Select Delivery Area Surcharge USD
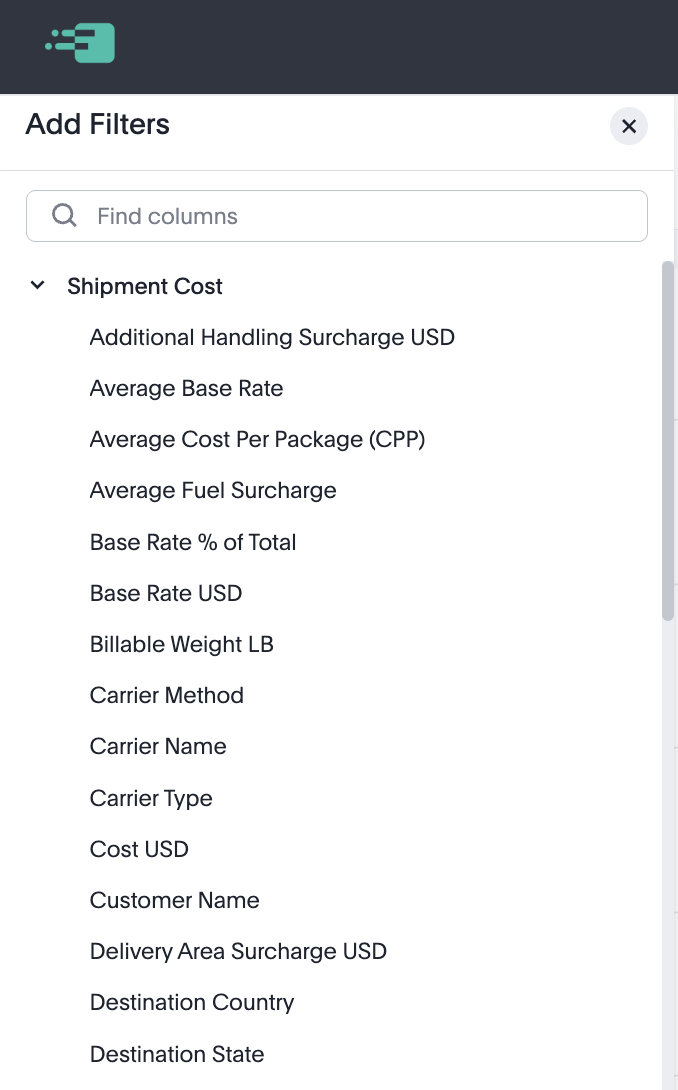The image size is (678, 1090). [238, 952]
